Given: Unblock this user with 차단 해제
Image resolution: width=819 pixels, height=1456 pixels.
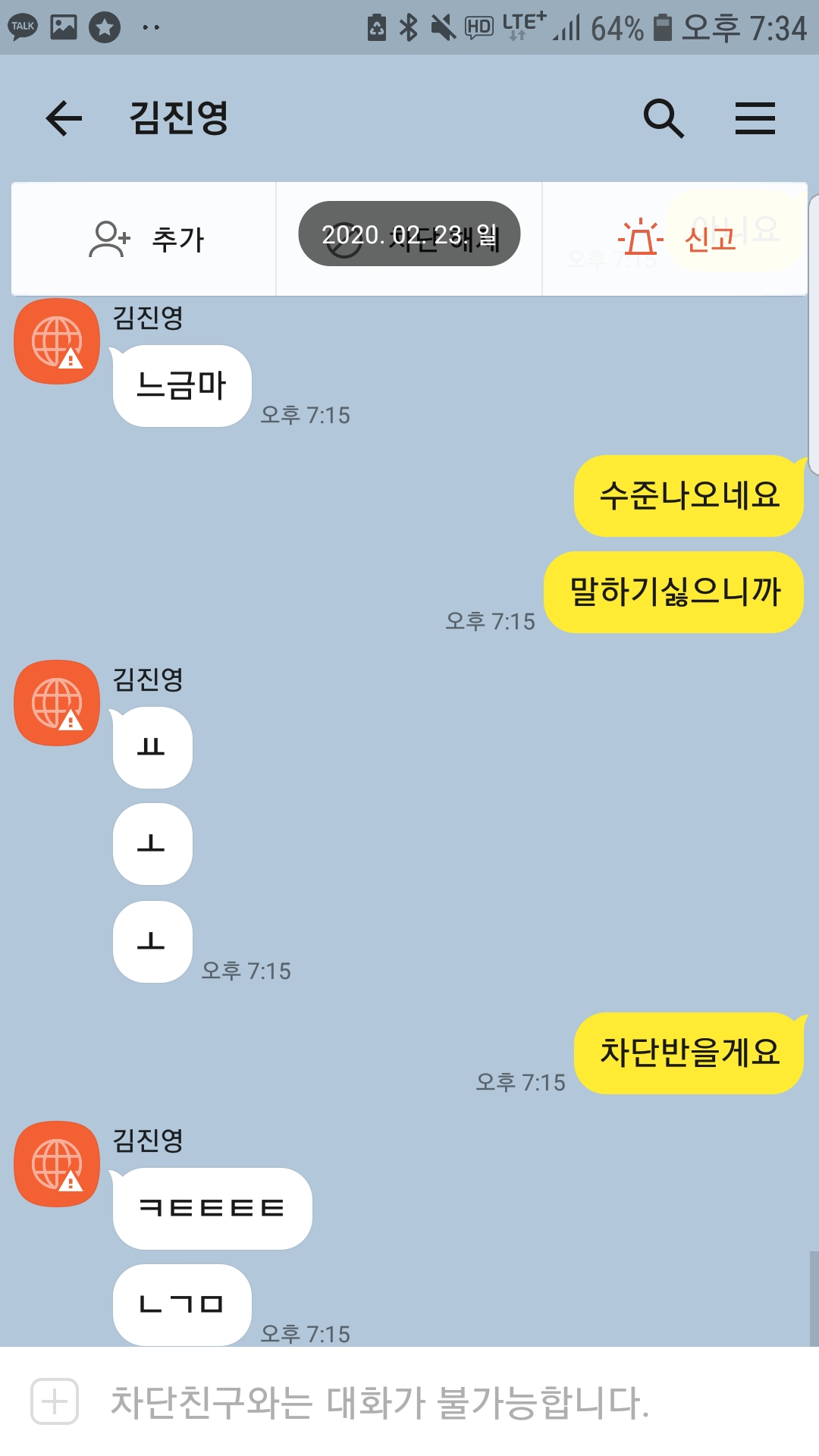Looking at the screenshot, I should point(409,240).
